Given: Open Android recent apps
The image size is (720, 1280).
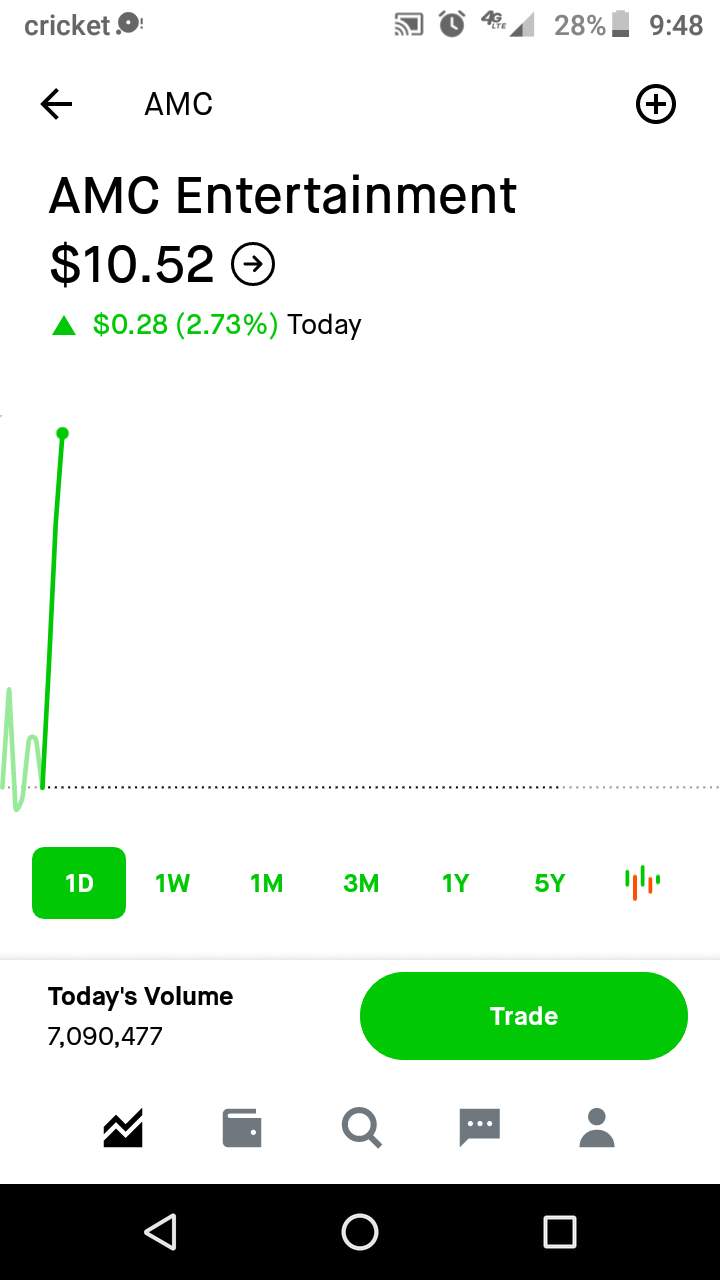Looking at the screenshot, I should [x=560, y=1232].
